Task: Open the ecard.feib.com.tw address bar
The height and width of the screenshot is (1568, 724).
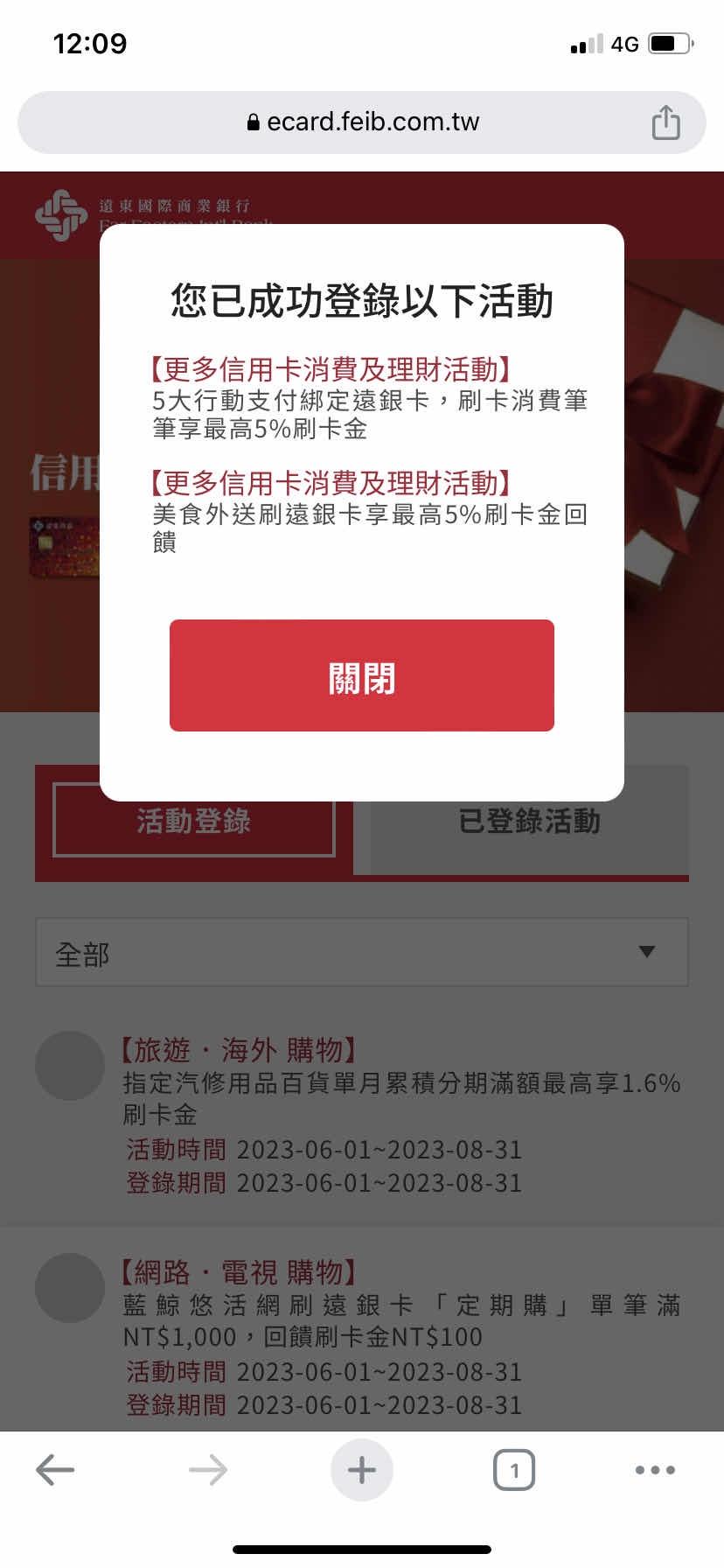Action: click(x=362, y=122)
